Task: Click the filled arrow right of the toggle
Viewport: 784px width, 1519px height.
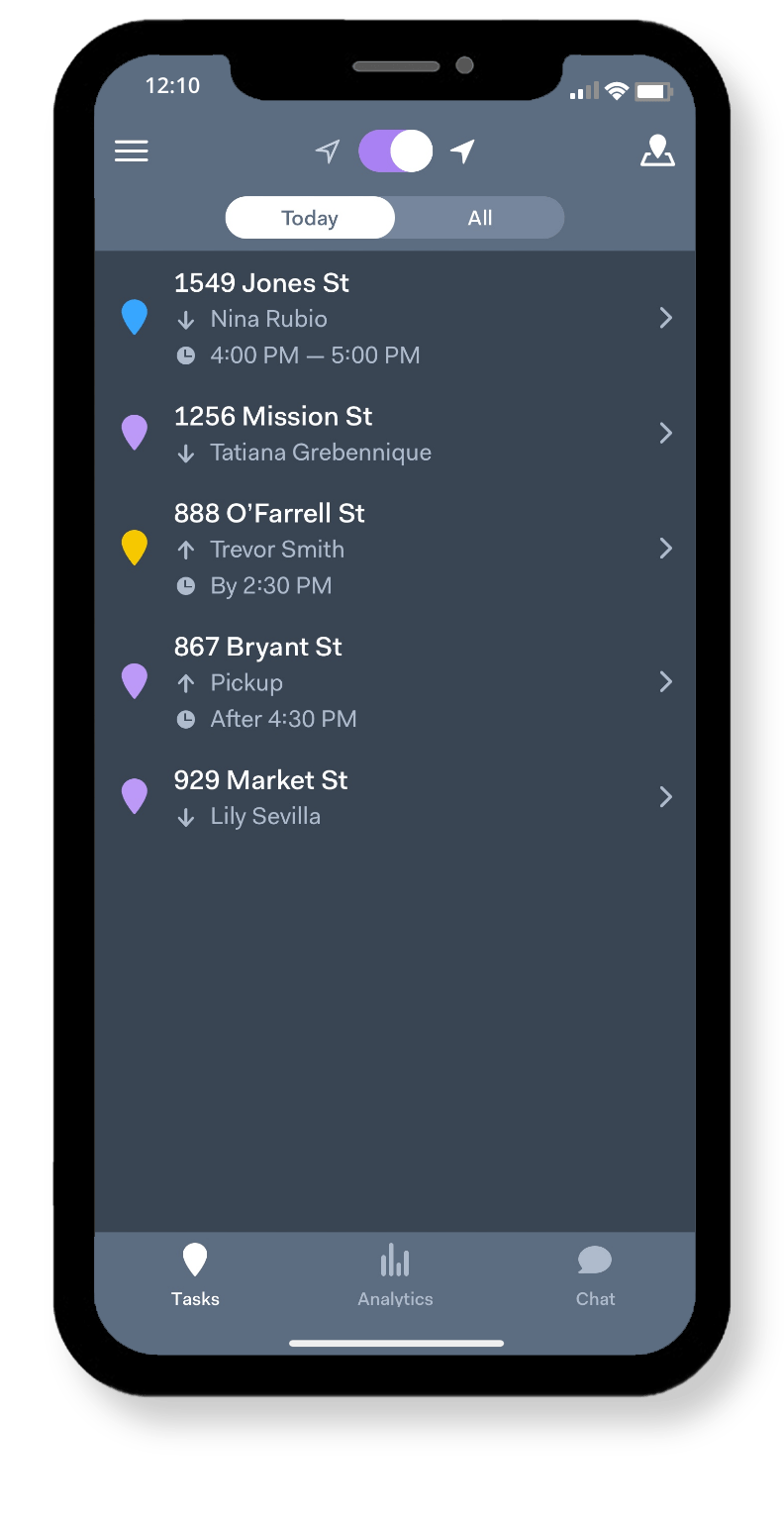Action: point(463,151)
